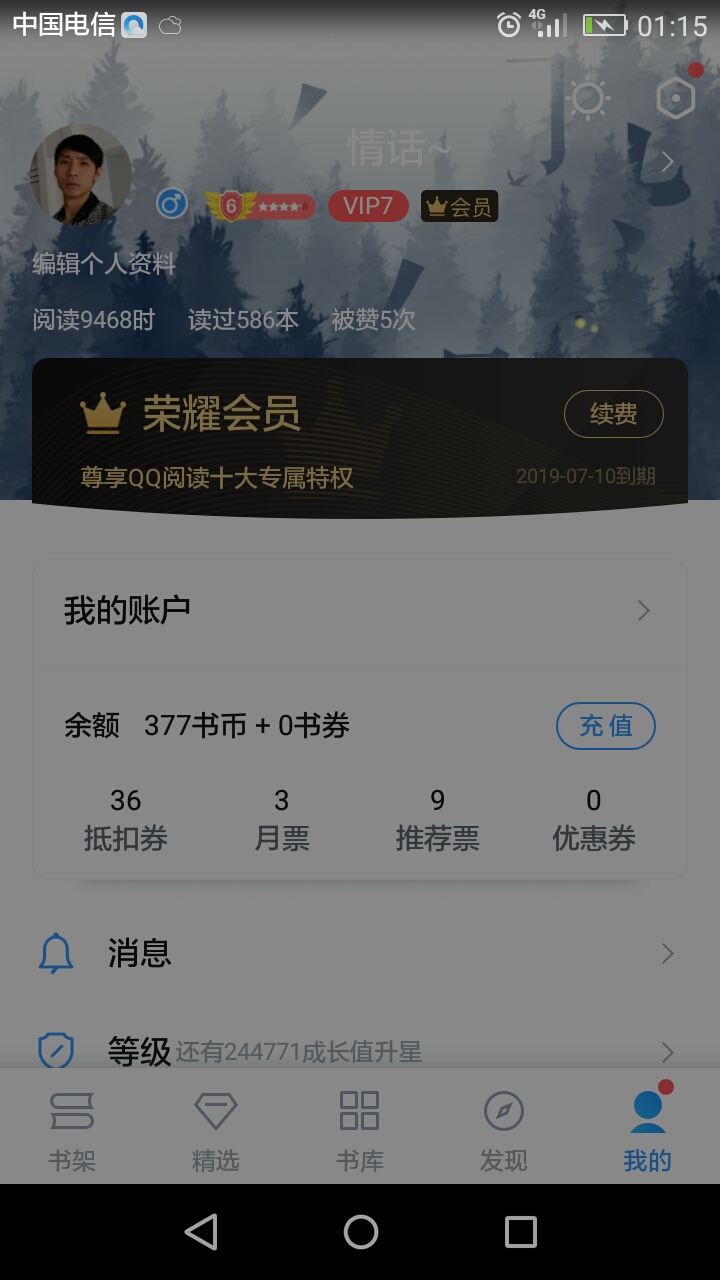View the 9 推荐票 recommendation tickets
720x1280 pixels.
click(437, 819)
